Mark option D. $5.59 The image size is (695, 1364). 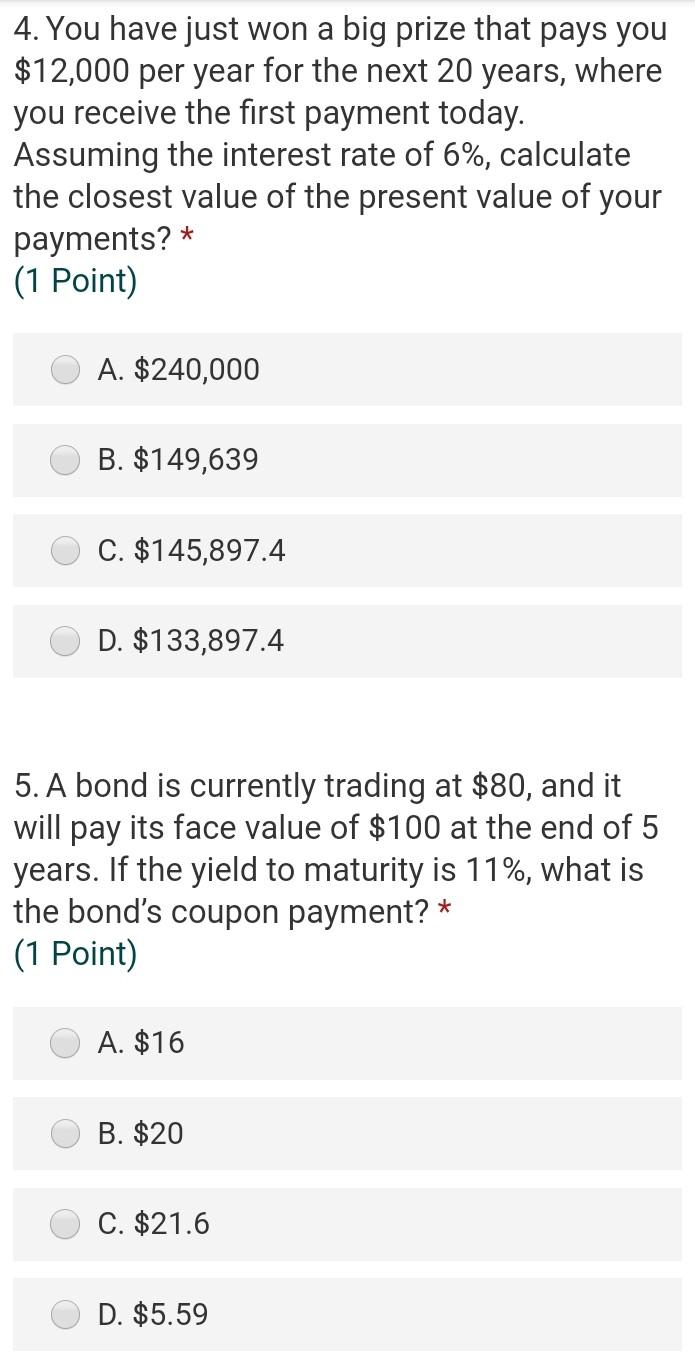[x=66, y=1314]
